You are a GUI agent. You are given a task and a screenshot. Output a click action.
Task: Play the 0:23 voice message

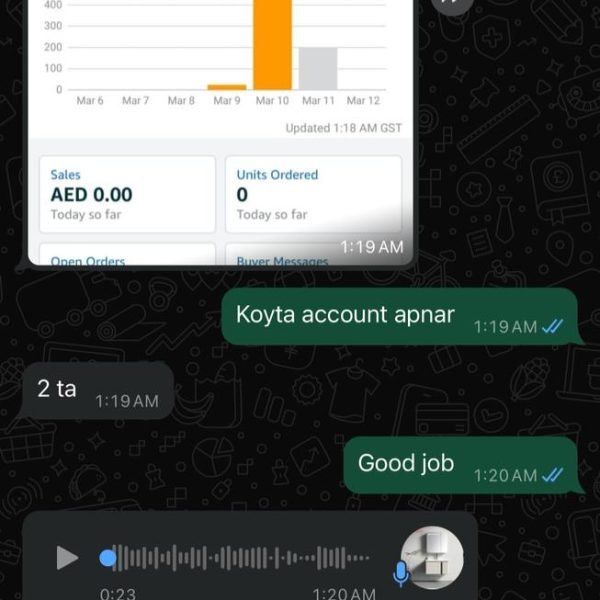(x=67, y=558)
